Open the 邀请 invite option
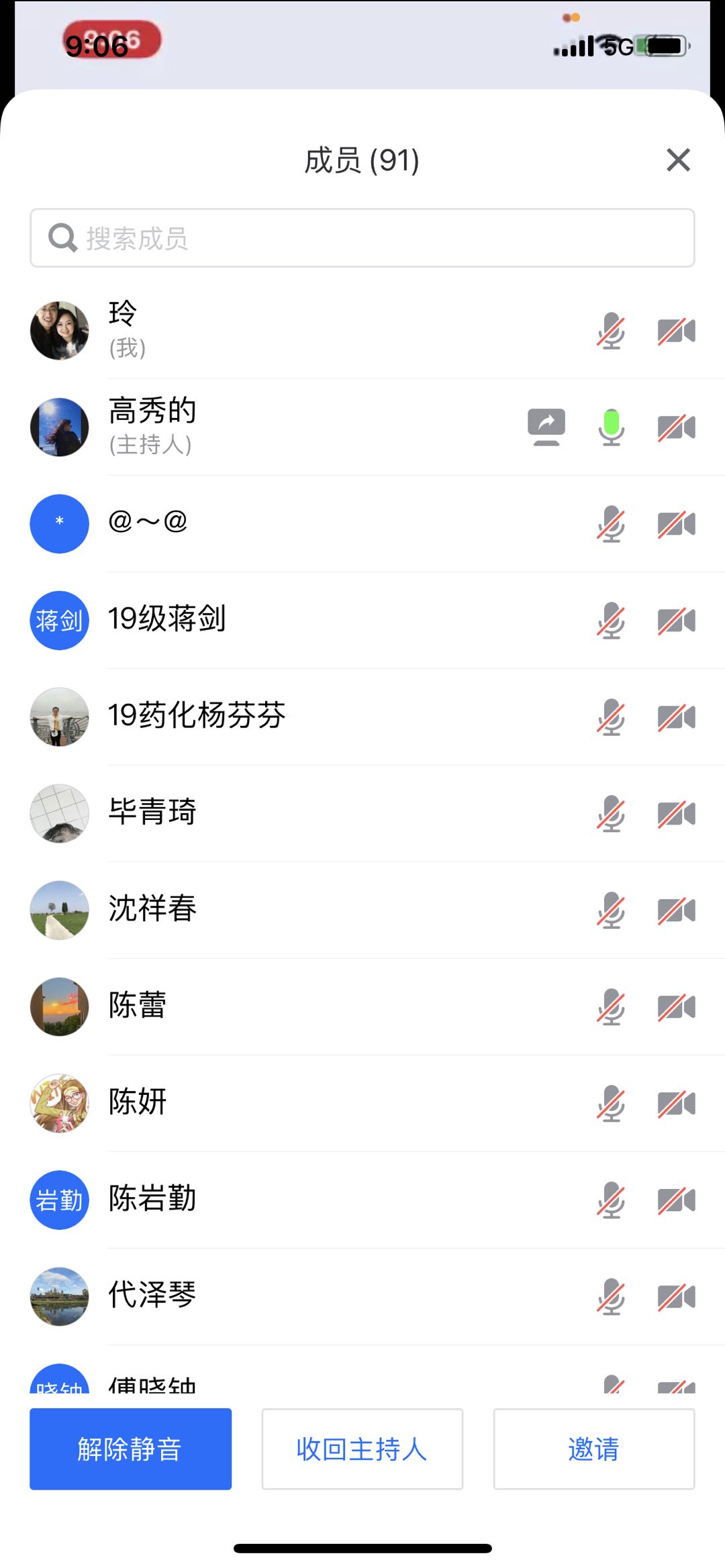 point(593,1449)
